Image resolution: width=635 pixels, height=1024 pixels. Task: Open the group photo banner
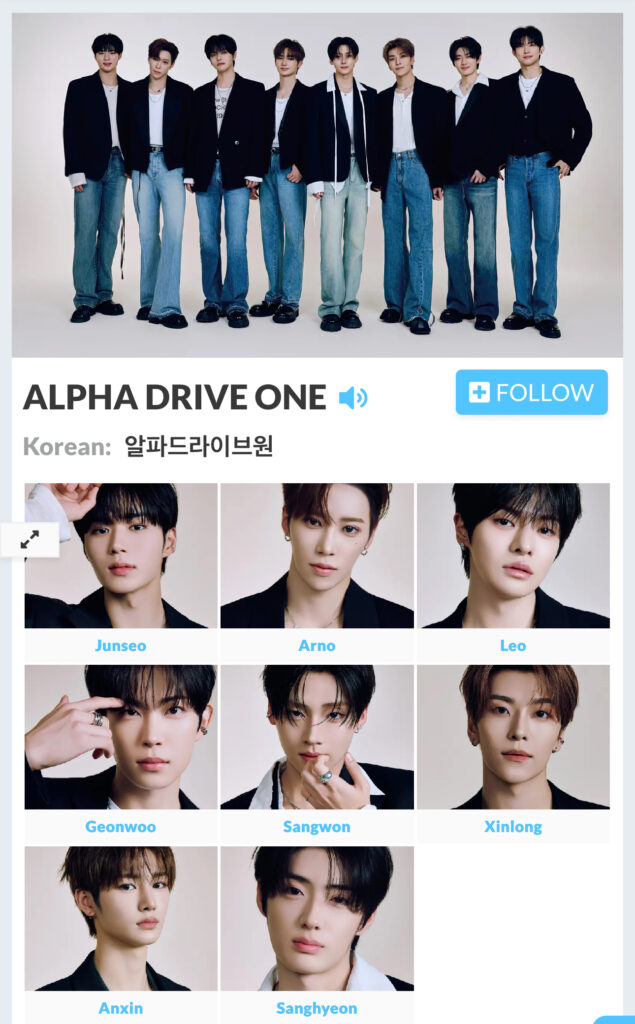pyautogui.click(x=317, y=185)
